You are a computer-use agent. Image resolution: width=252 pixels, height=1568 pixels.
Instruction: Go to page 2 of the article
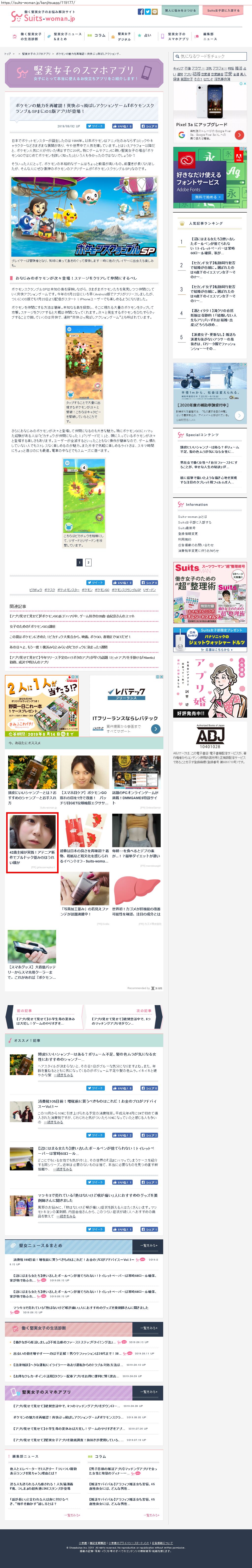[88, 562]
